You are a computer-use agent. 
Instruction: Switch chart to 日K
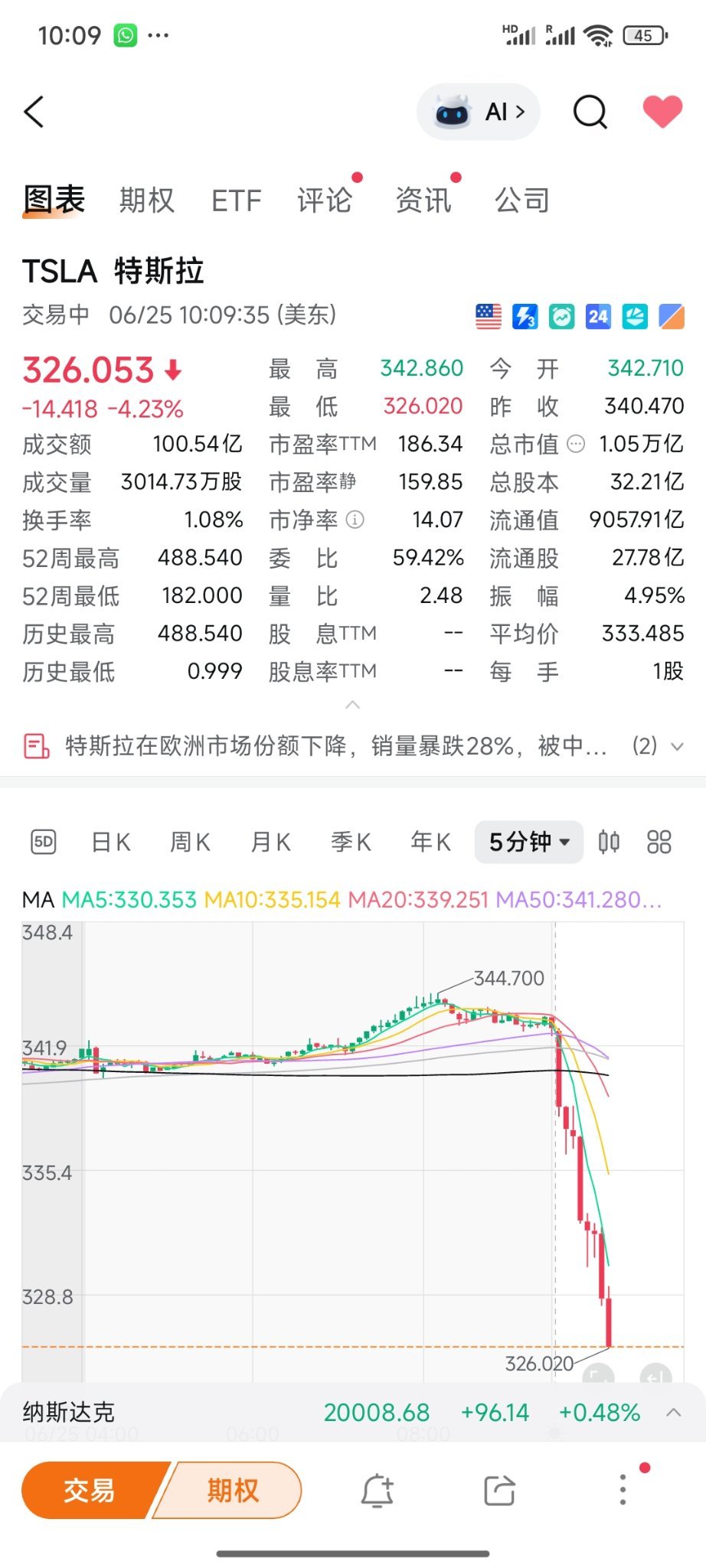click(111, 843)
